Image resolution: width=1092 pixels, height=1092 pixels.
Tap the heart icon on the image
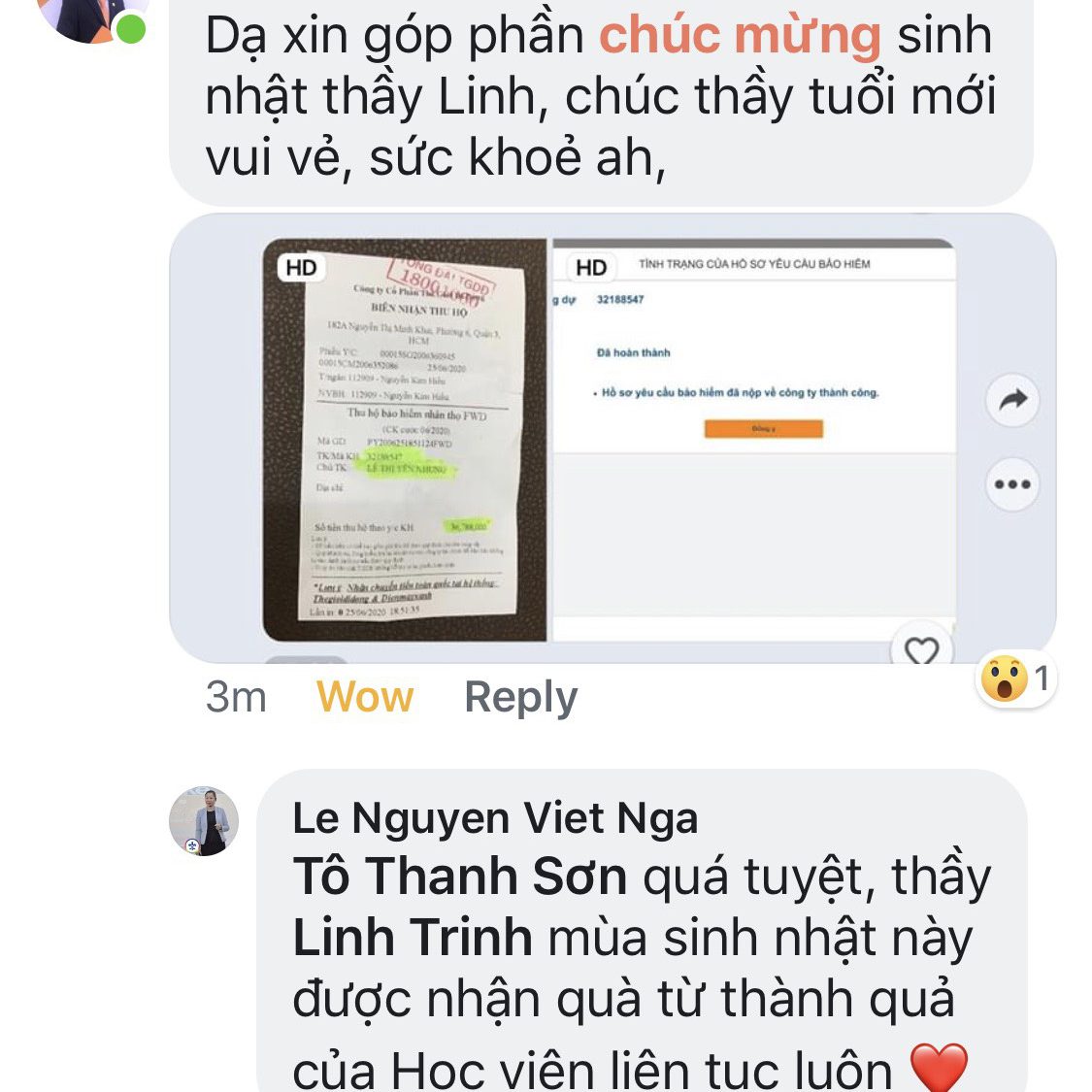coord(921,649)
